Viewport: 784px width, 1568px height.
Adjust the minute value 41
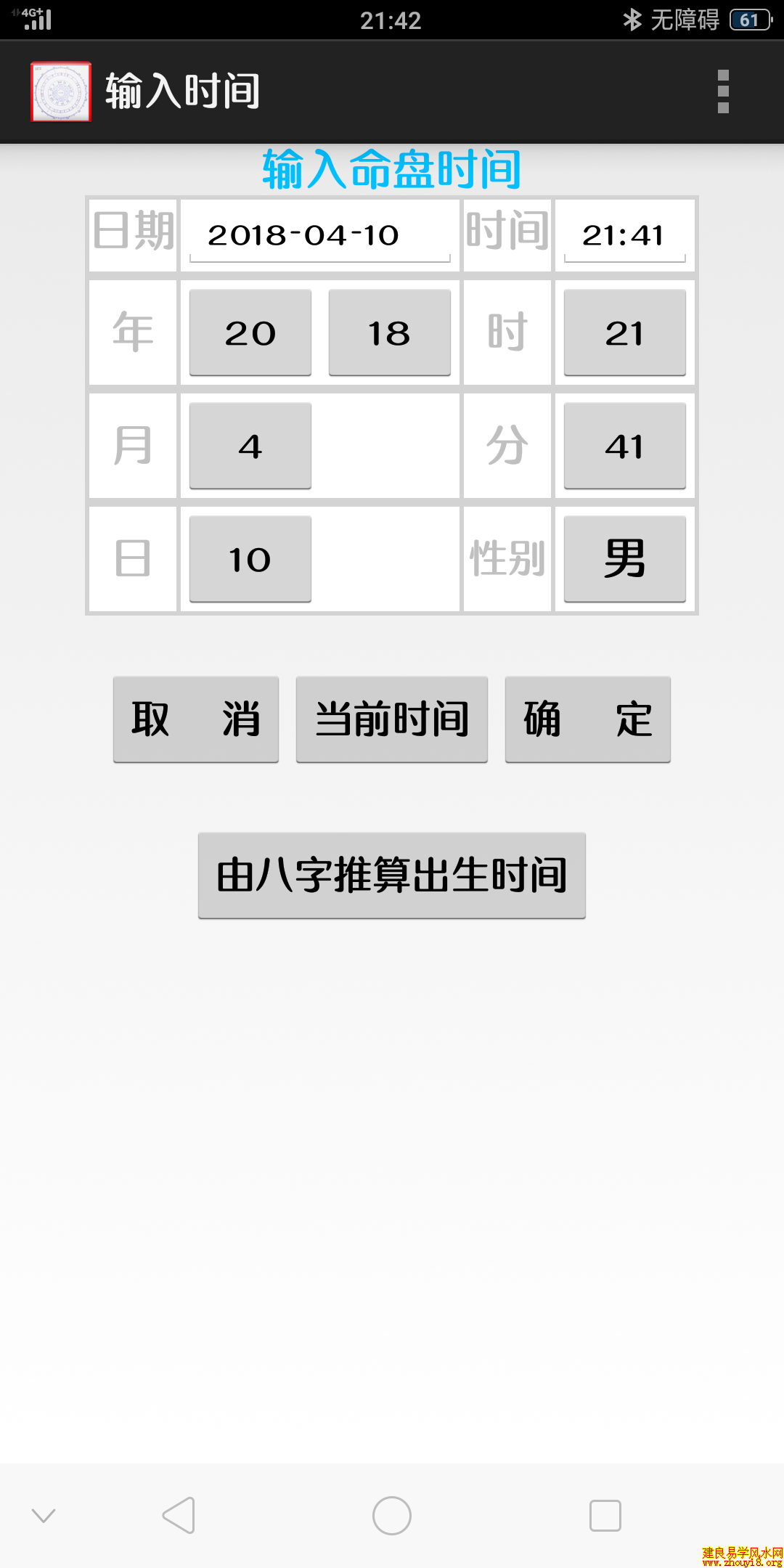tap(624, 446)
